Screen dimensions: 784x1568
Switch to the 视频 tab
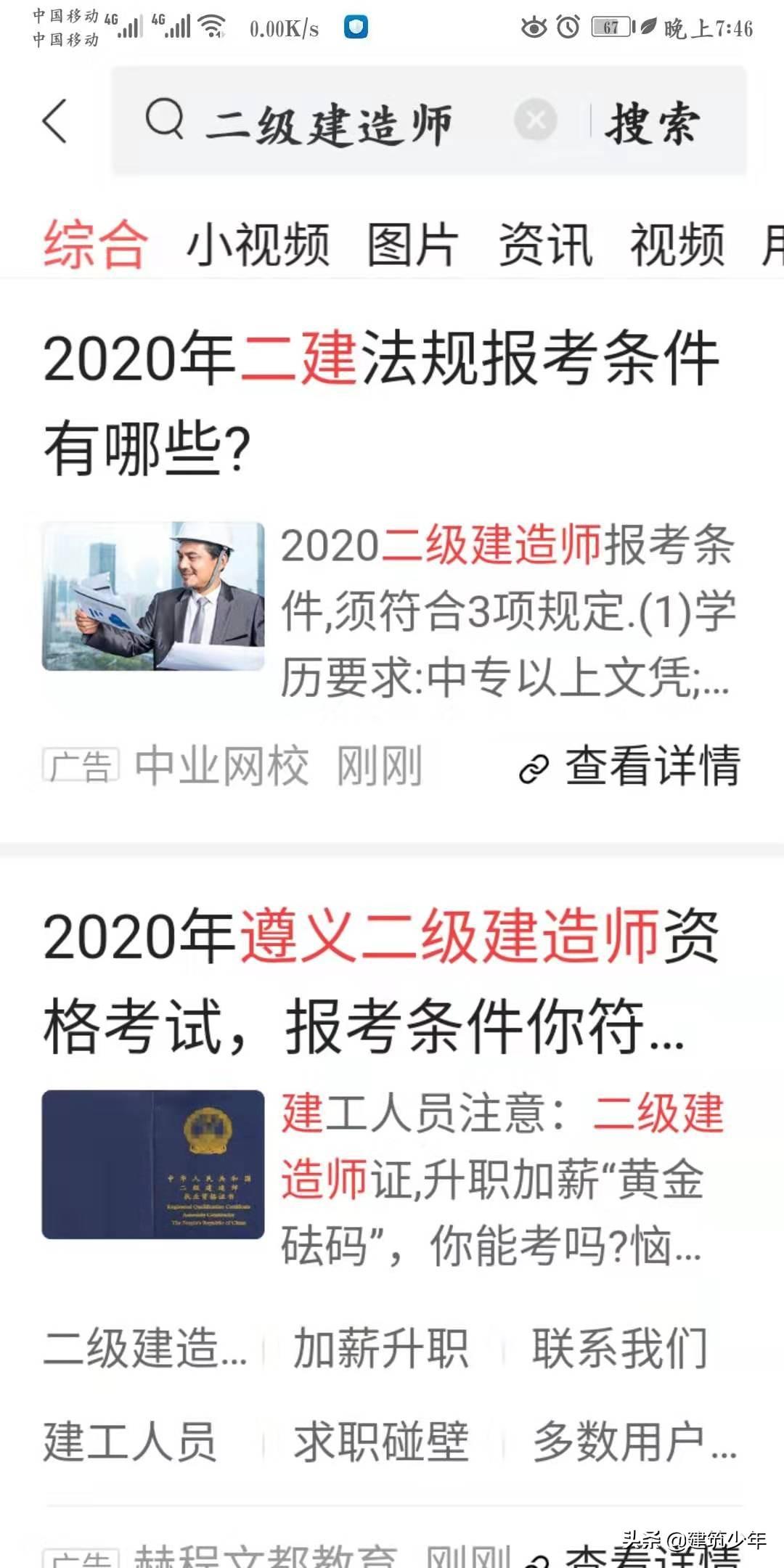tap(677, 244)
